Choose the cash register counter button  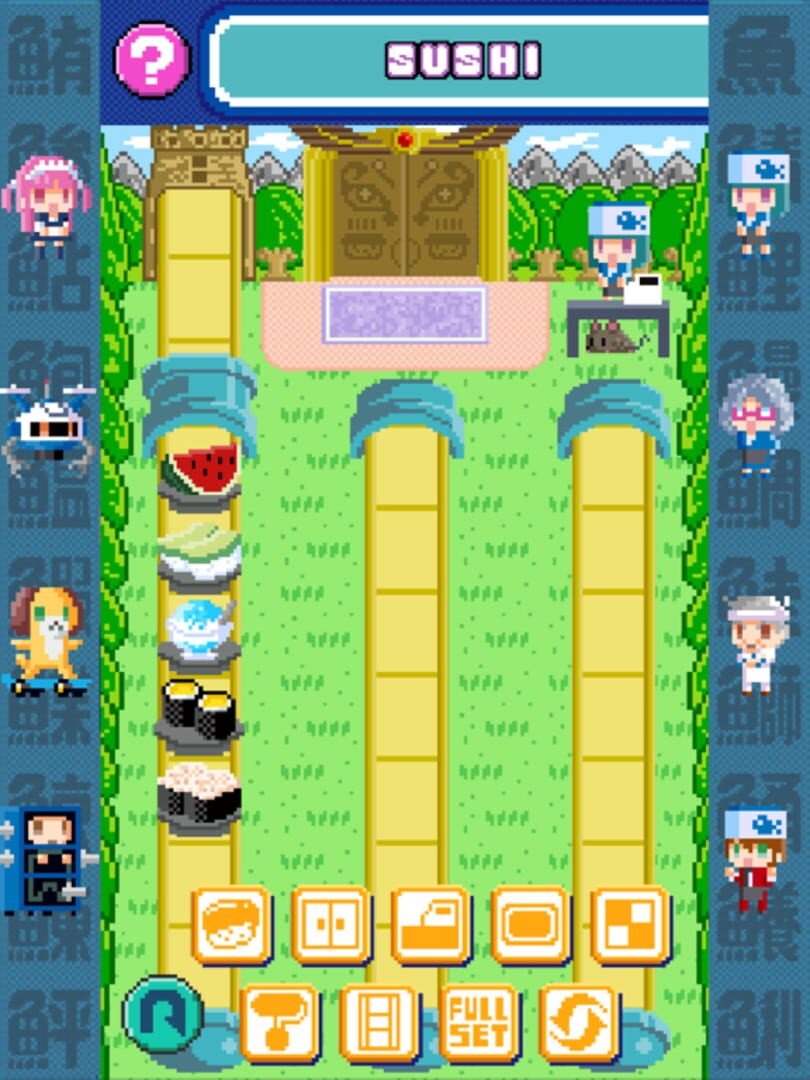pos(431,925)
